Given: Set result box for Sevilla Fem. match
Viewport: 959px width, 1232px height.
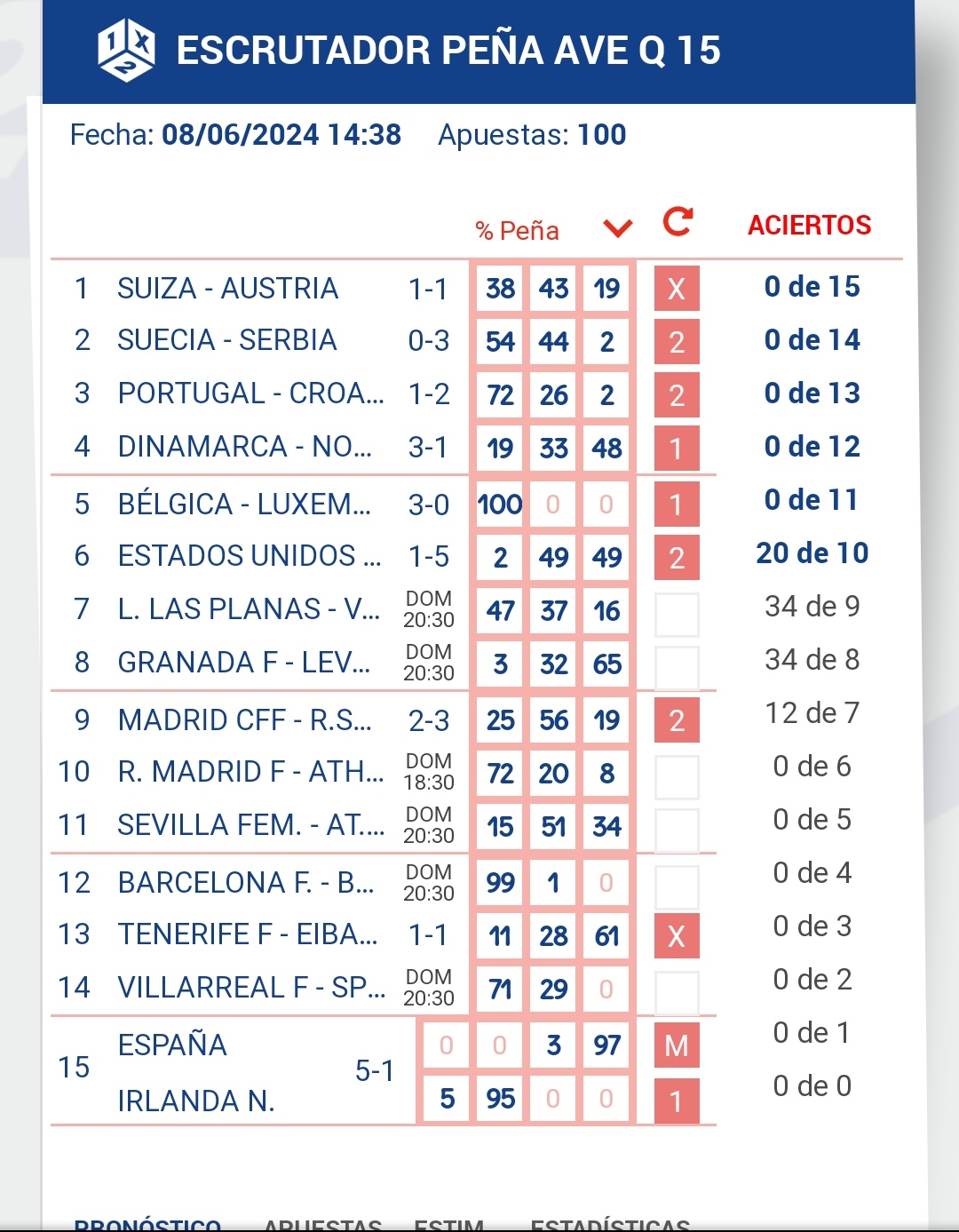Looking at the screenshot, I should point(677,830).
